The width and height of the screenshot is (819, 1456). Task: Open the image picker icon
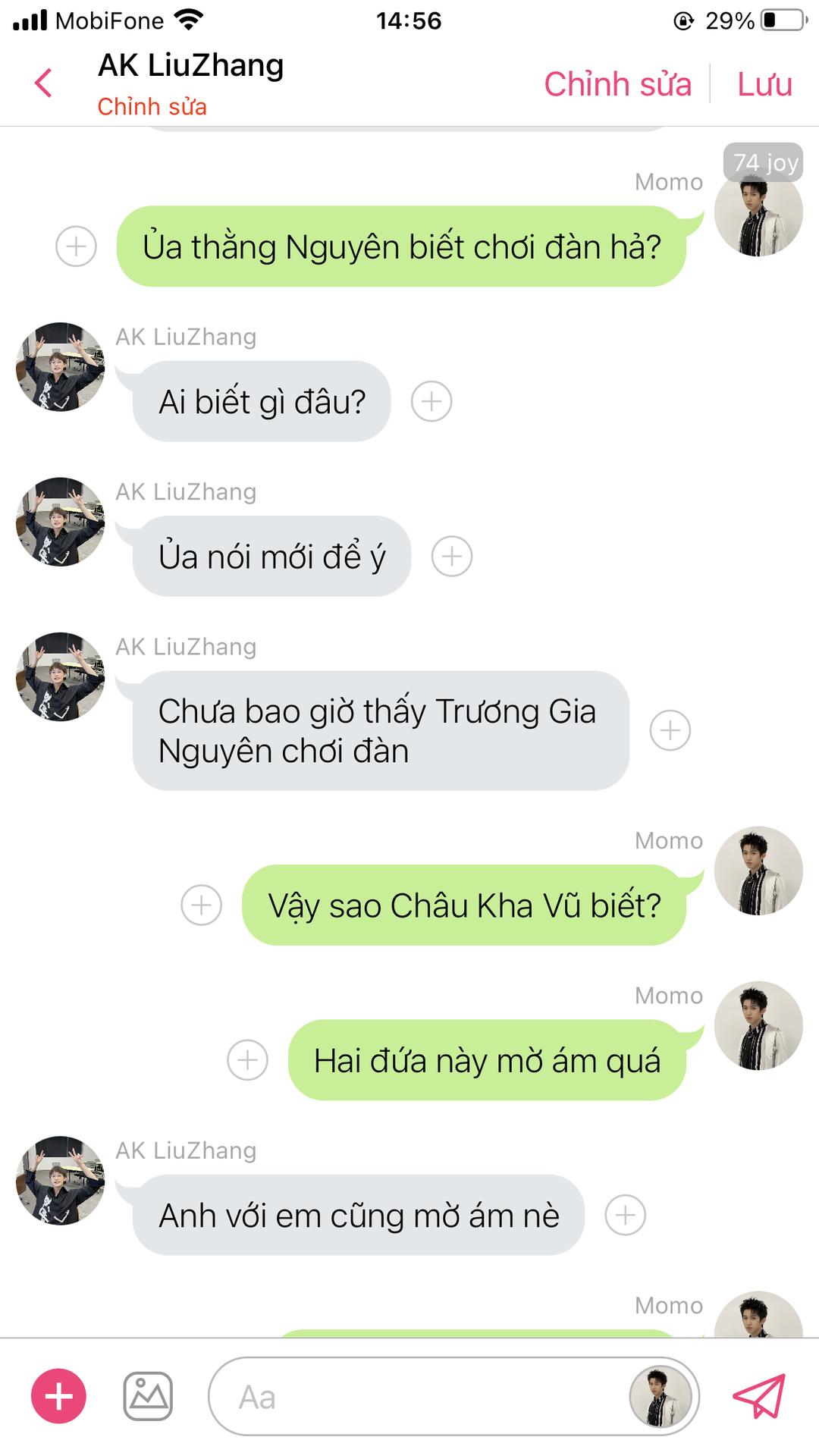(148, 1396)
